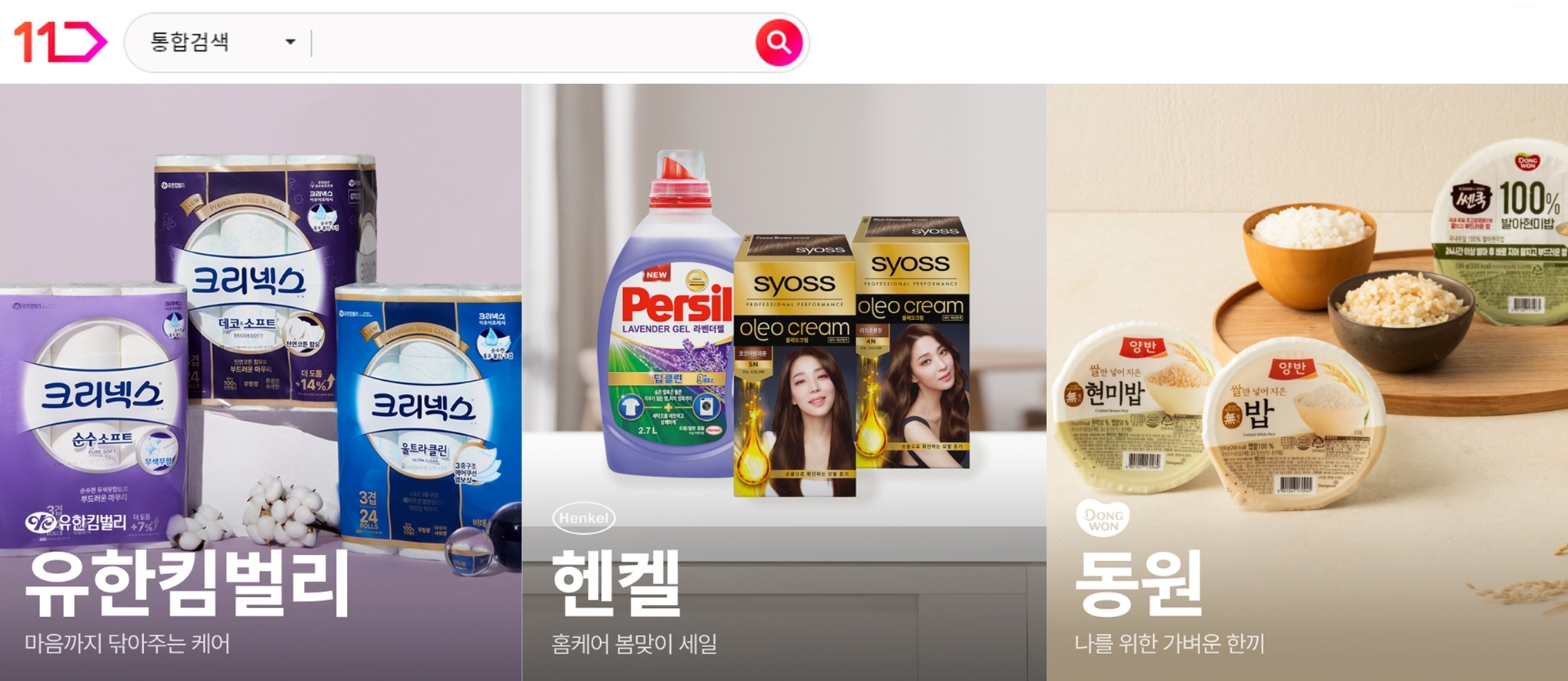Tap the 11st logo to go home
This screenshot has width=1568, height=681.
click(60, 42)
